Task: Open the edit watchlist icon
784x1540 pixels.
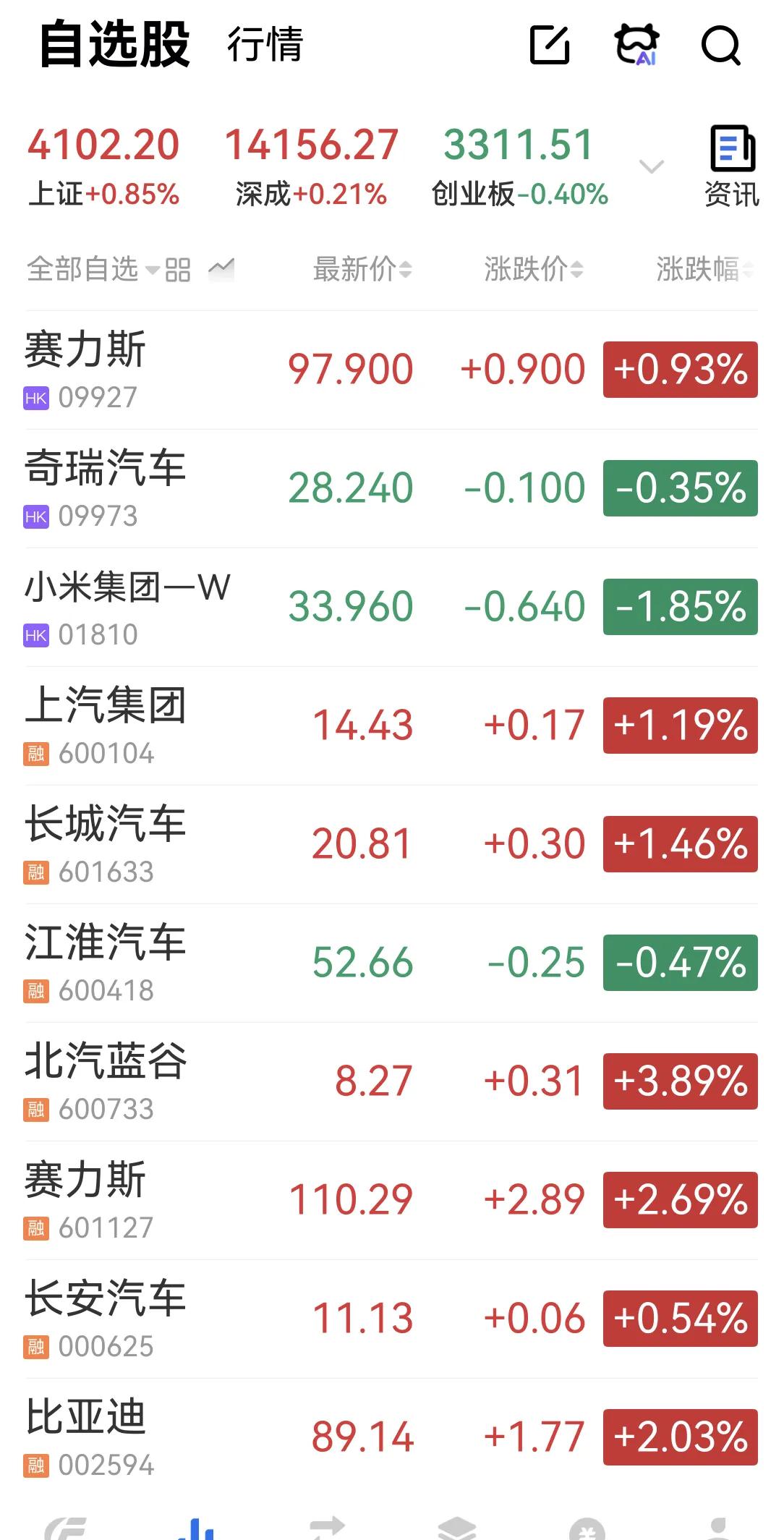Action: coord(550,45)
